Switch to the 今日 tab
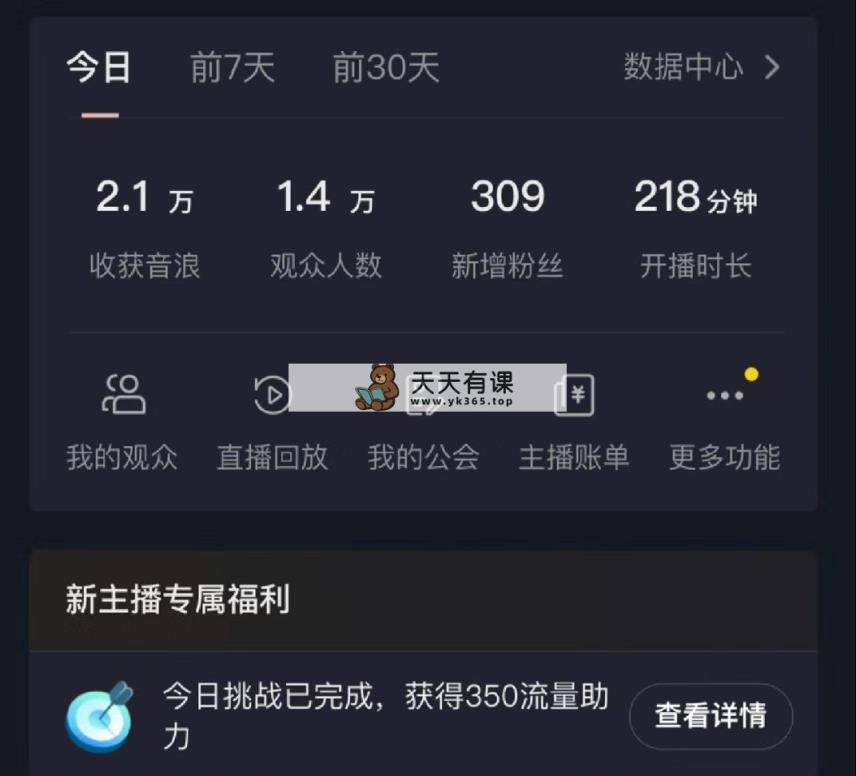Image resolution: width=856 pixels, height=776 pixels. [98, 69]
